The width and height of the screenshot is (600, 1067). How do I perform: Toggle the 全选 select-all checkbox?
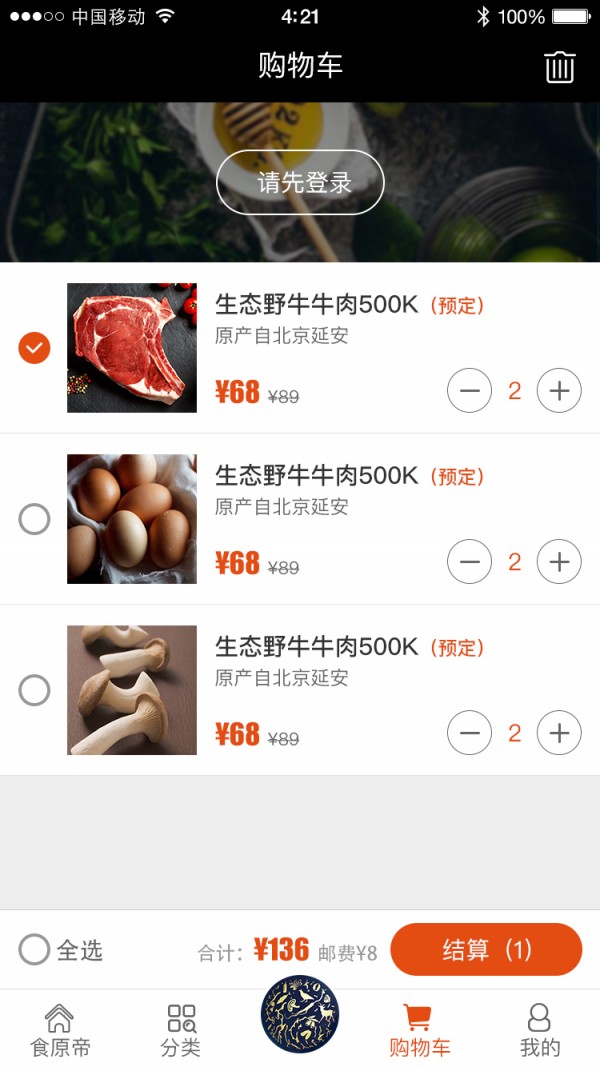coord(34,949)
